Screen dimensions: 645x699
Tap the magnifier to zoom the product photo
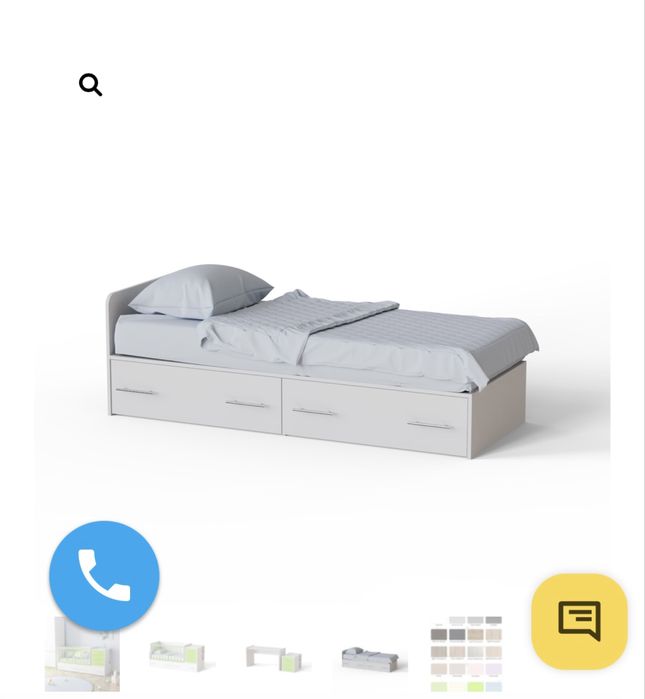(x=91, y=85)
